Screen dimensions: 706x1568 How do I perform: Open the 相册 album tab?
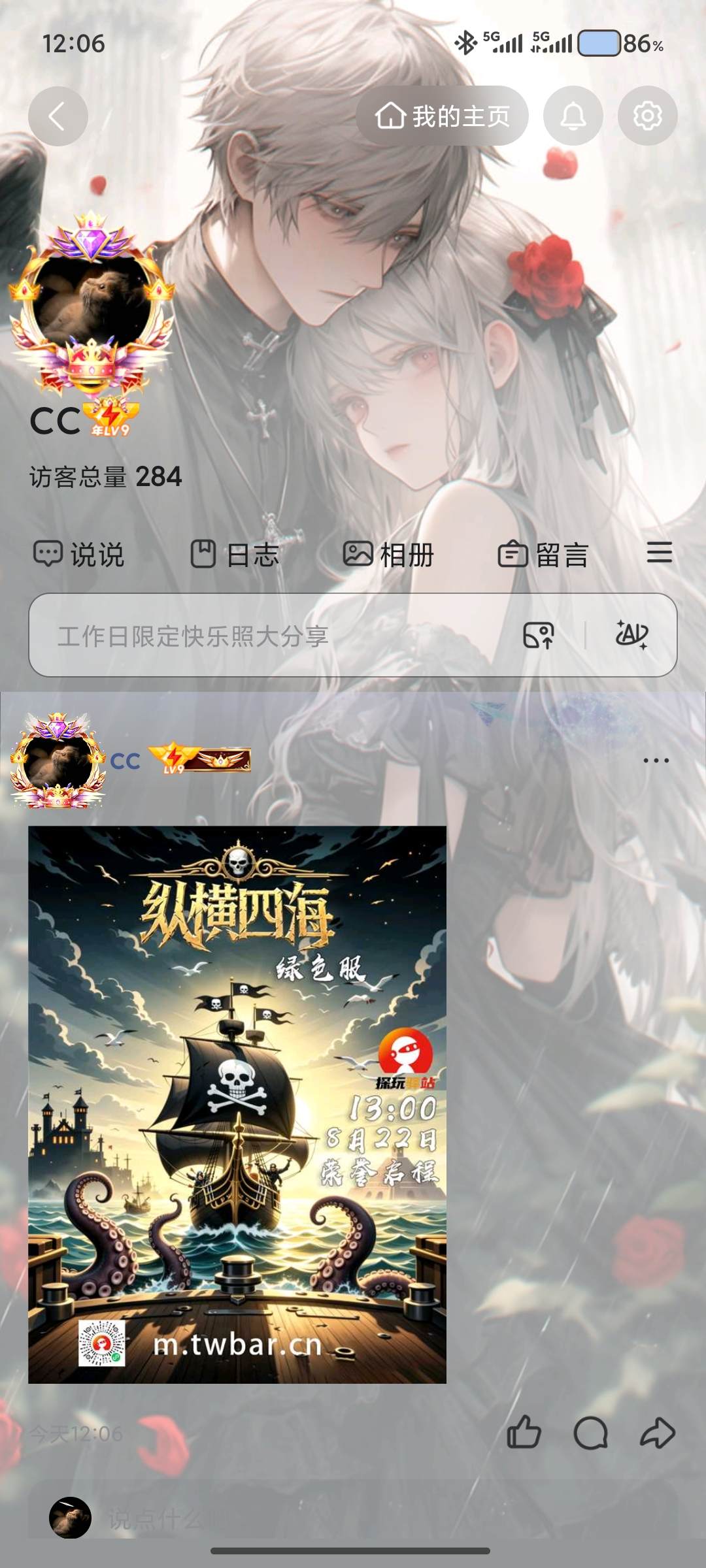(389, 555)
